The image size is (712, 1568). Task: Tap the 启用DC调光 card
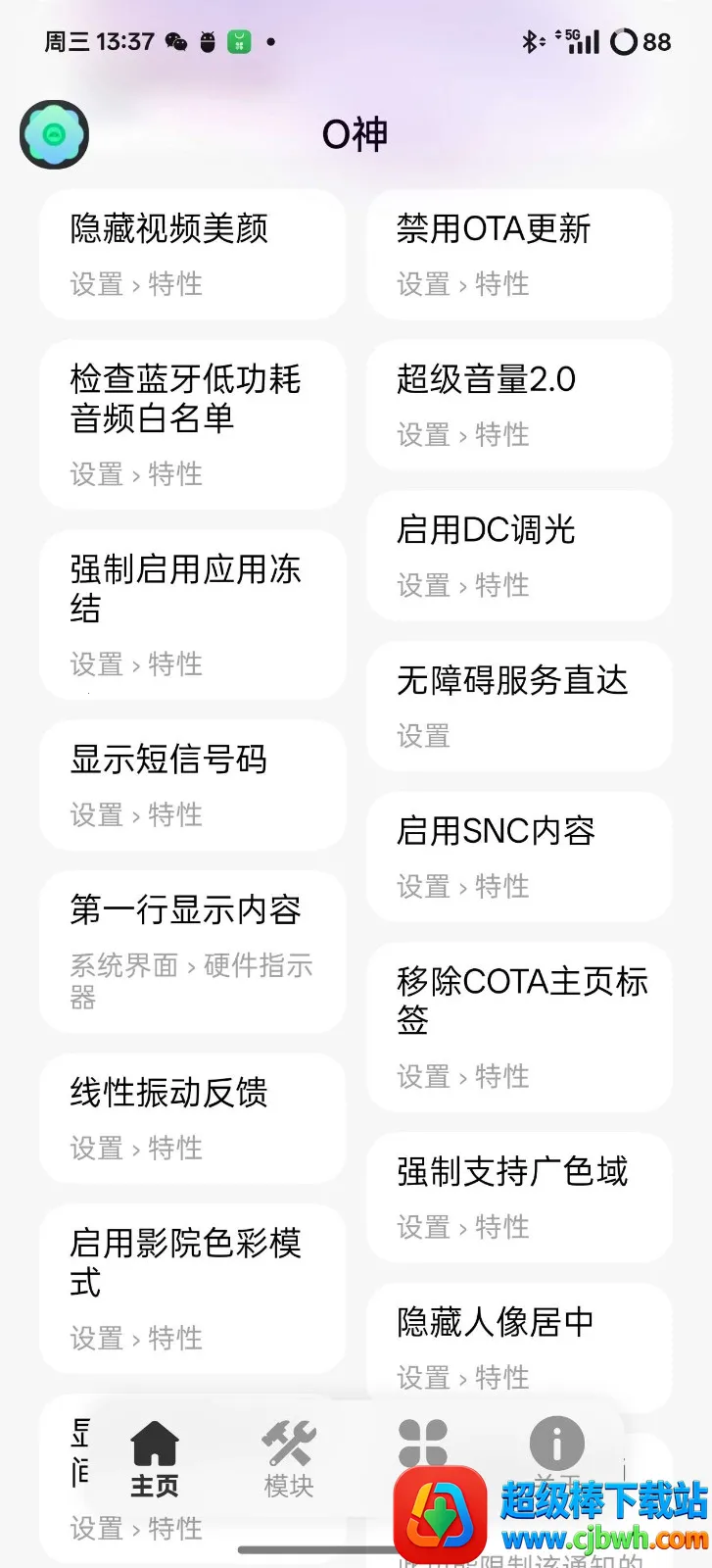tap(519, 556)
